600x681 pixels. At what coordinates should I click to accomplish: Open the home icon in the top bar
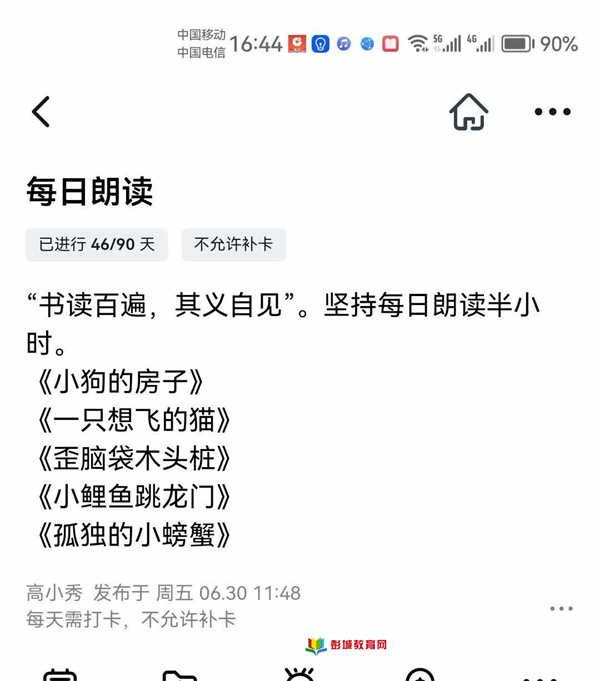(468, 112)
